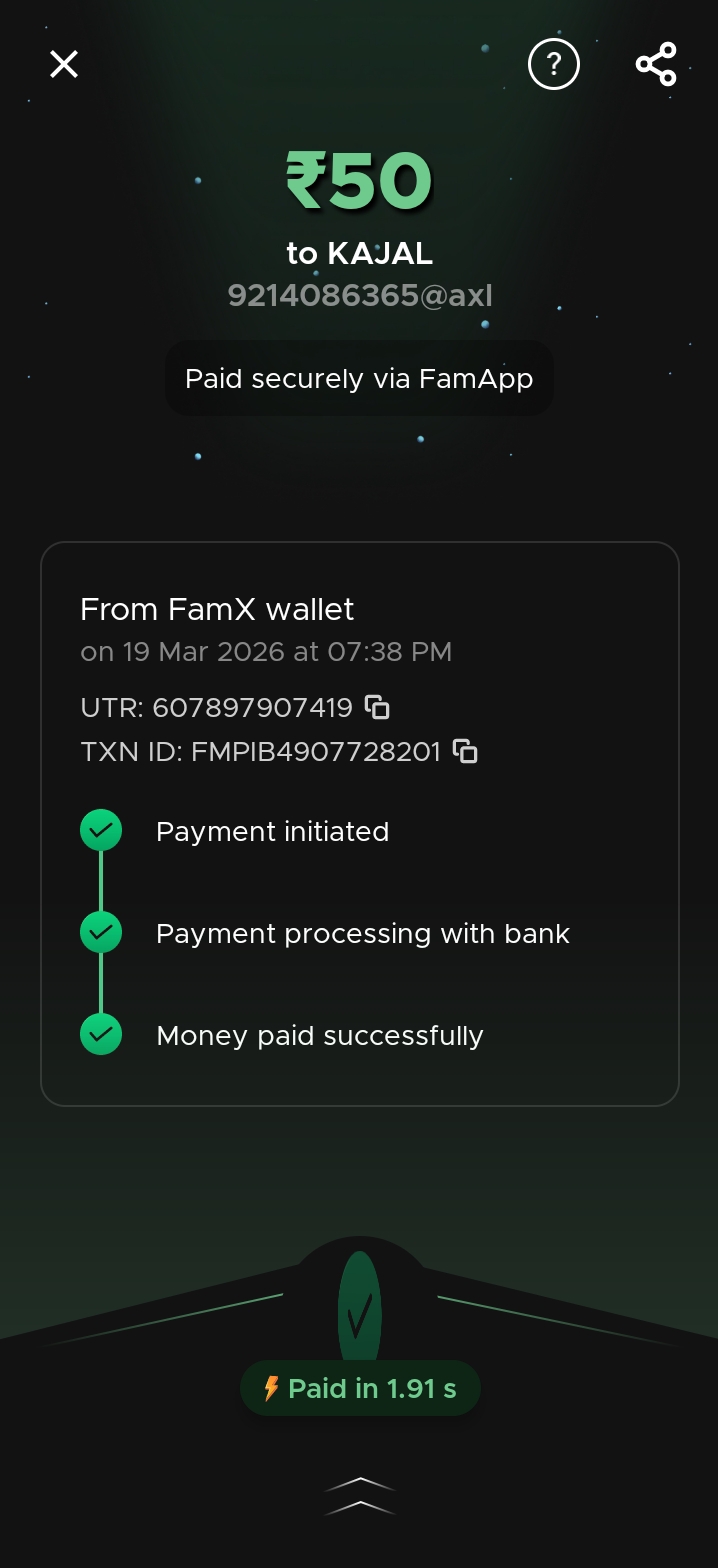Close the payment receipt screen
Screen dimensions: 718x1568
64,64
